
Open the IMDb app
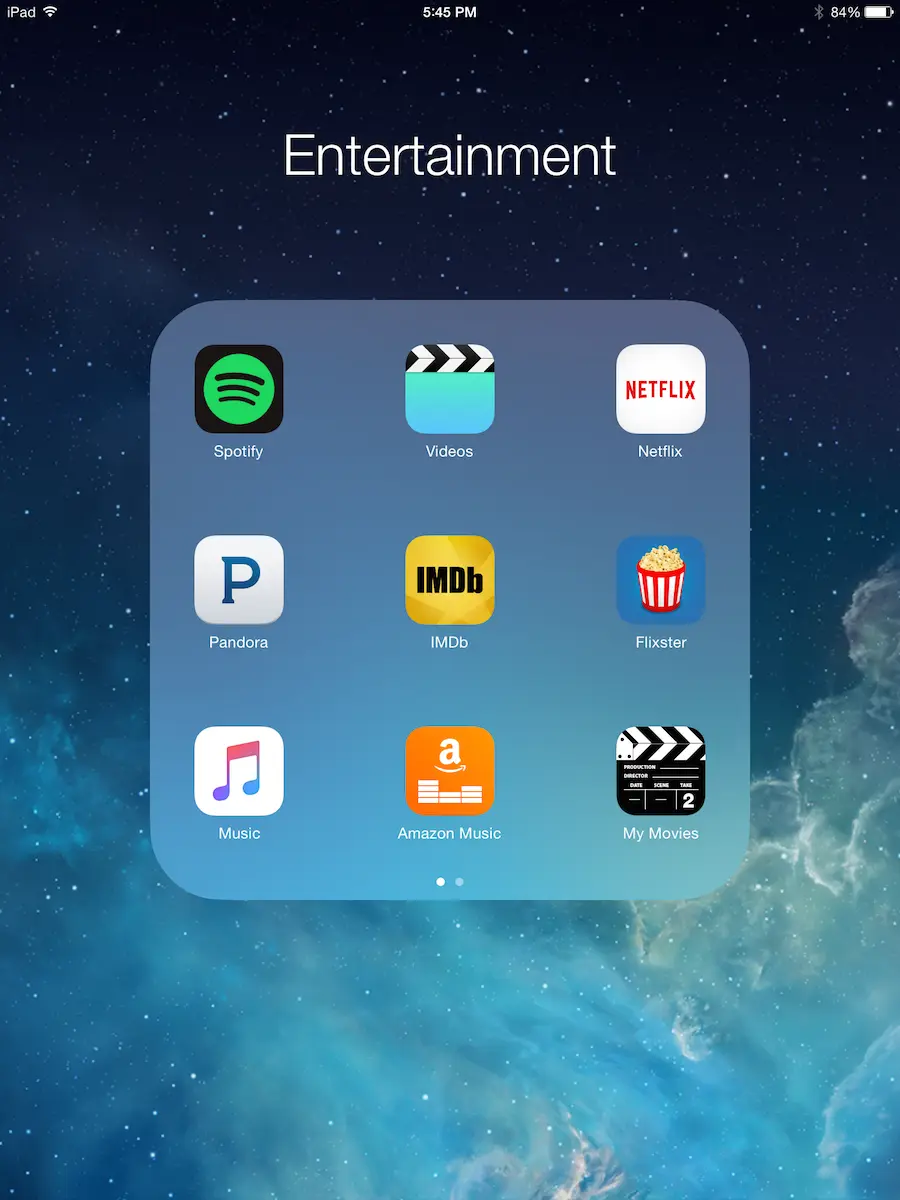[x=450, y=580]
